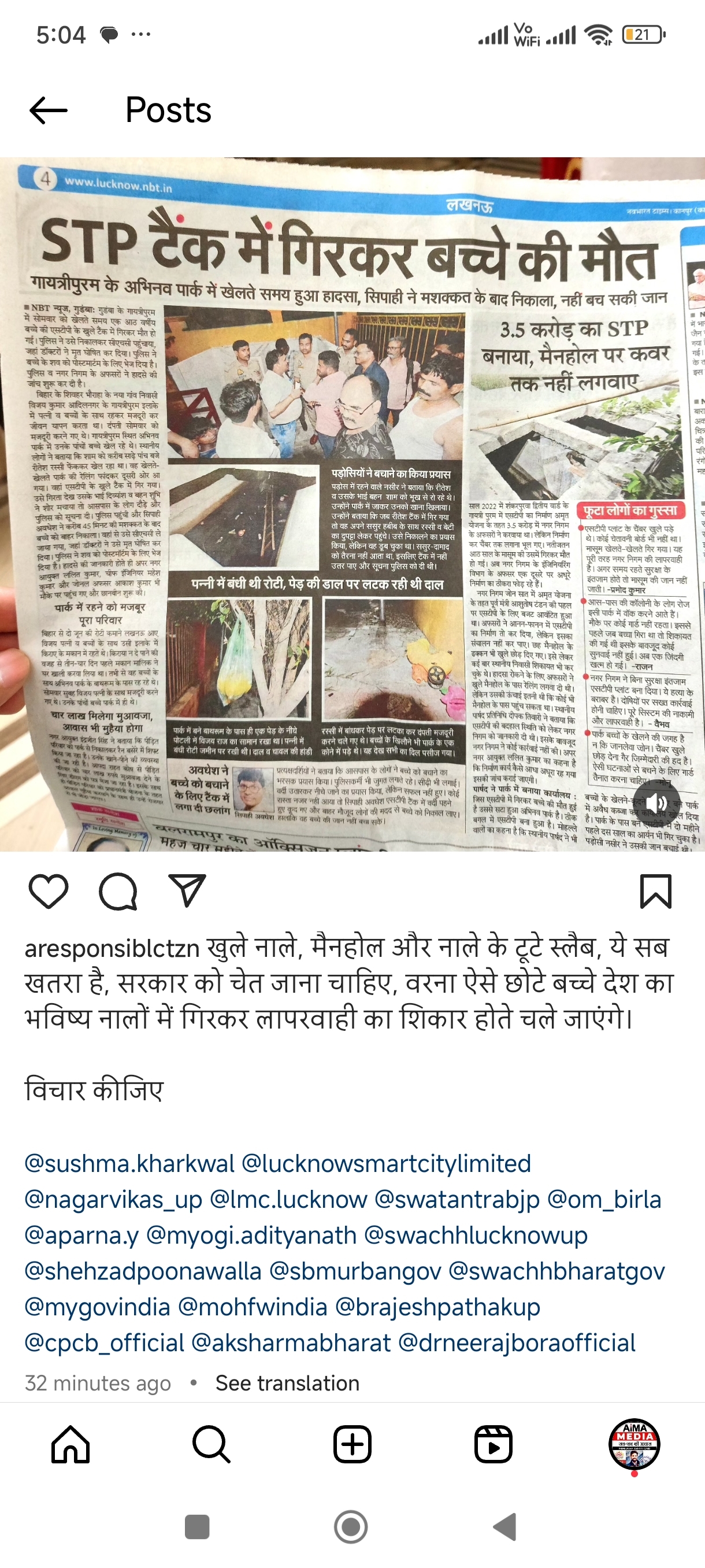Open the @sushma.kharkwal mention

click(129, 1163)
